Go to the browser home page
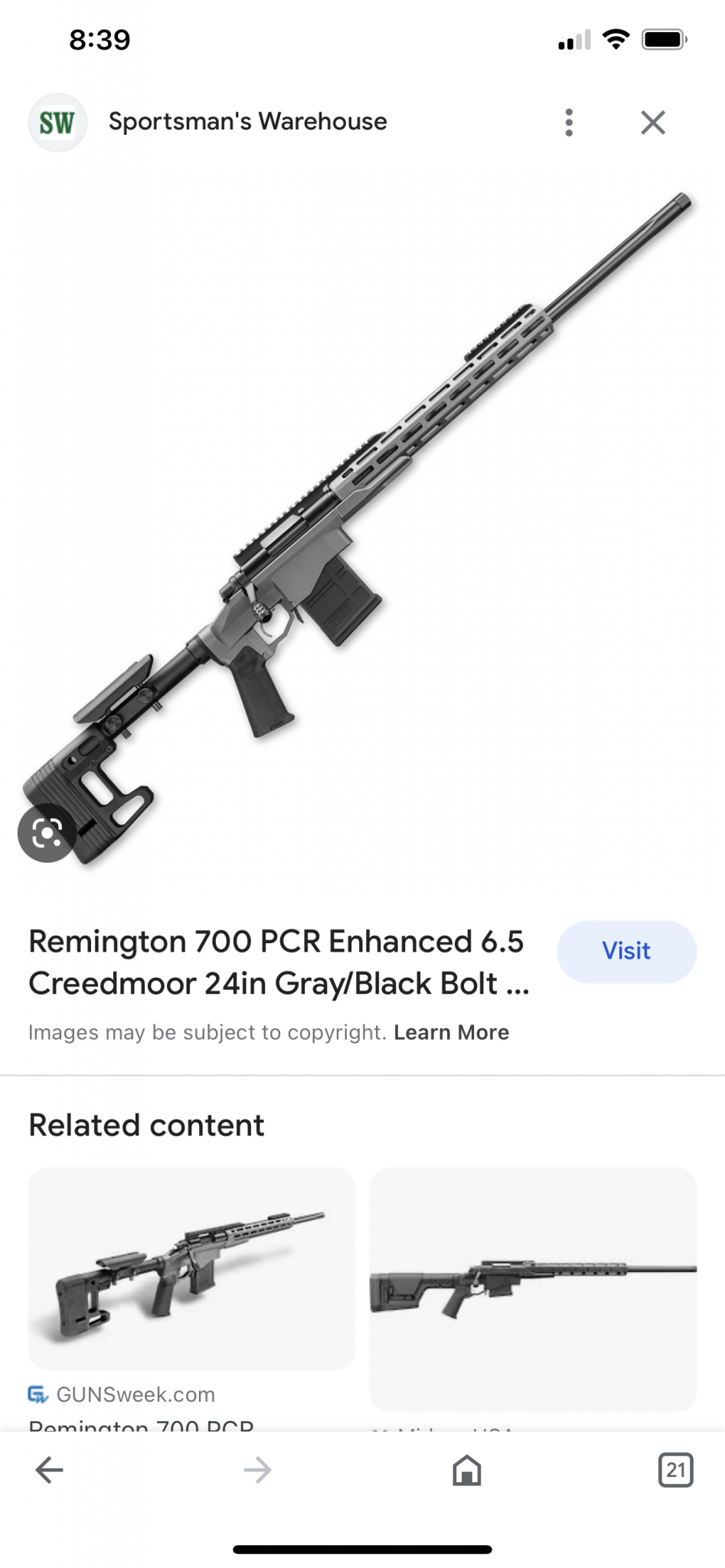Screen dimensions: 725x1568 pyautogui.click(x=466, y=1470)
